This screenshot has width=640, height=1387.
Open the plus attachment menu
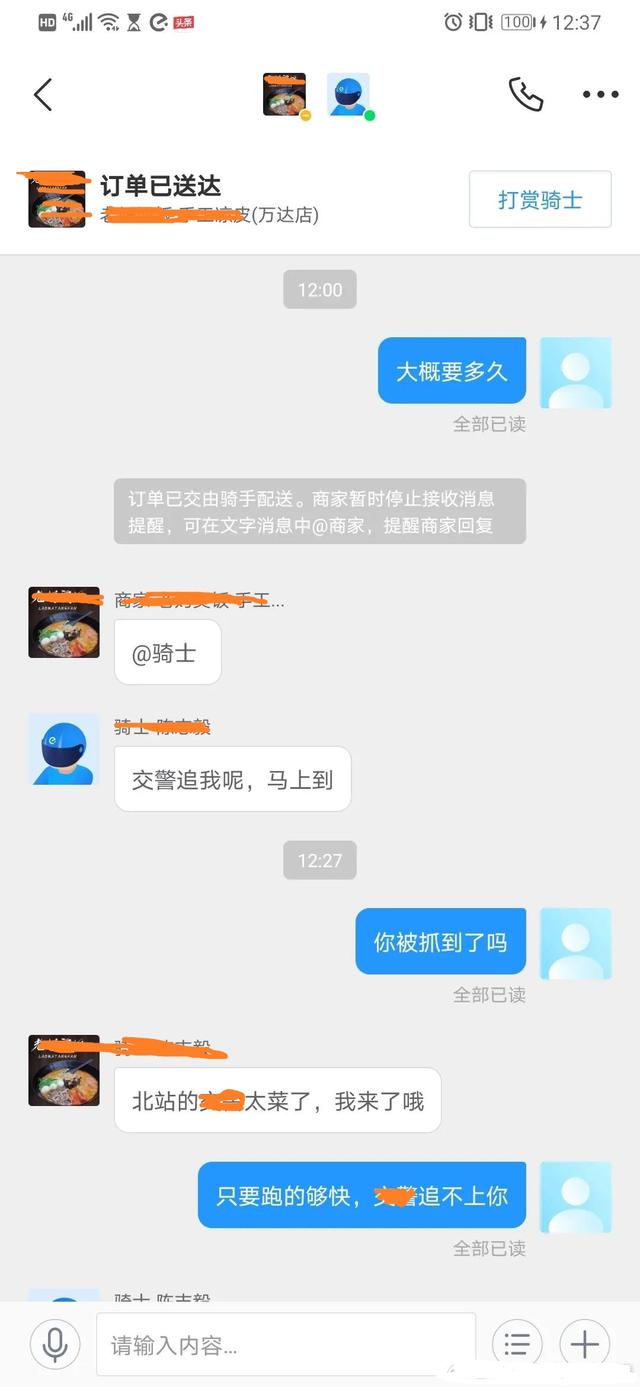584,1344
